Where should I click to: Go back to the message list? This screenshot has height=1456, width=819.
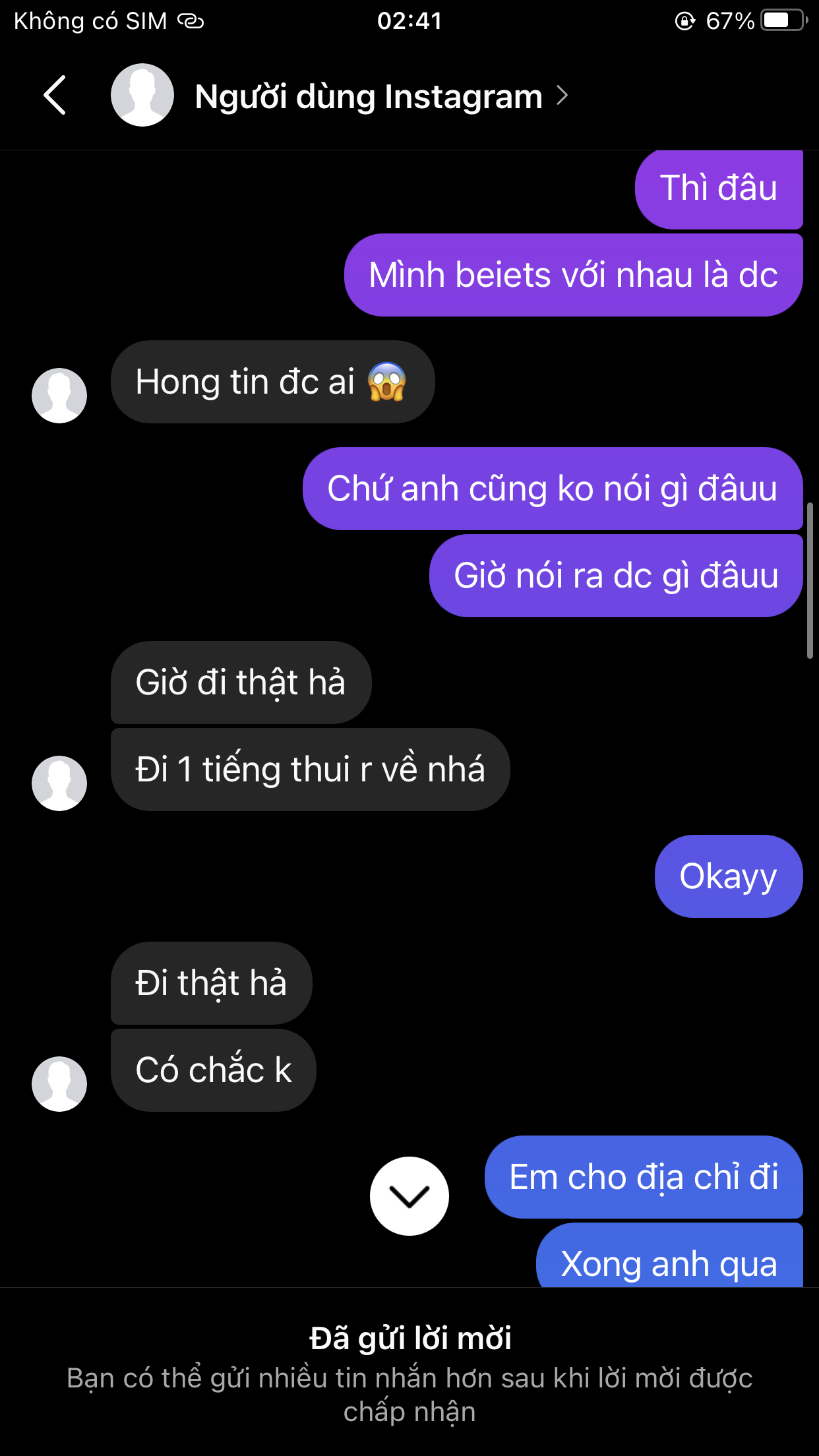click(x=55, y=95)
